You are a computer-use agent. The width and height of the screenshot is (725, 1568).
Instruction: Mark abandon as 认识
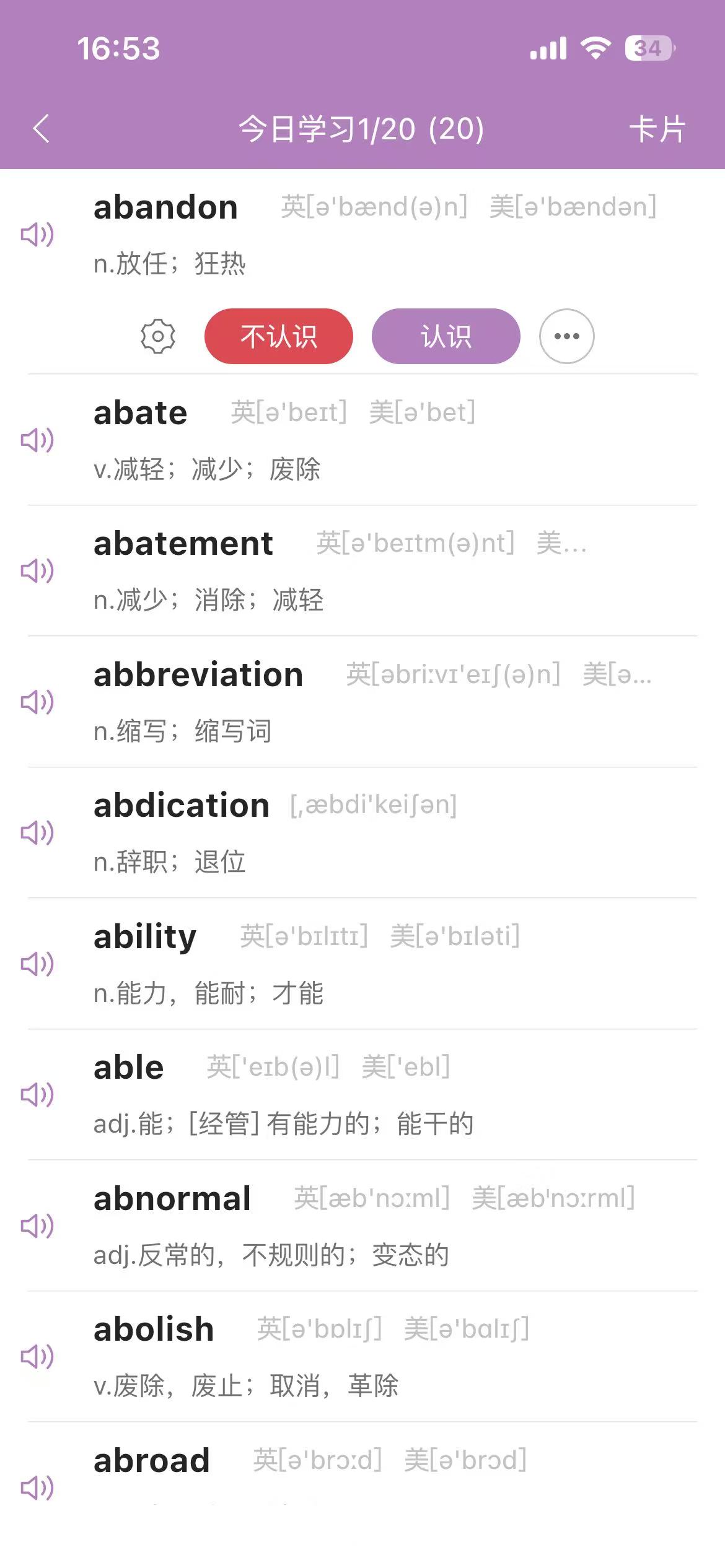tap(446, 336)
